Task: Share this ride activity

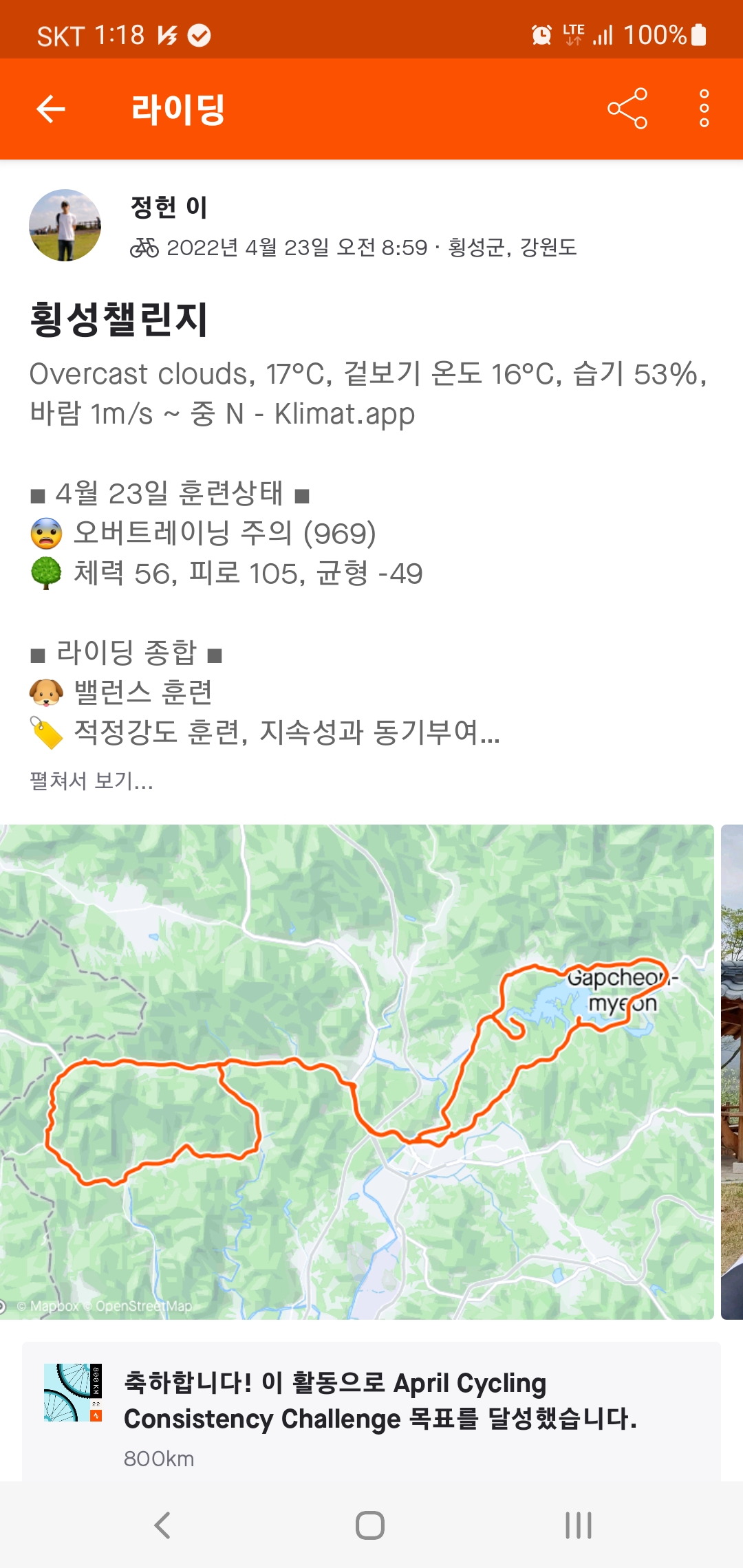Action: point(627,109)
